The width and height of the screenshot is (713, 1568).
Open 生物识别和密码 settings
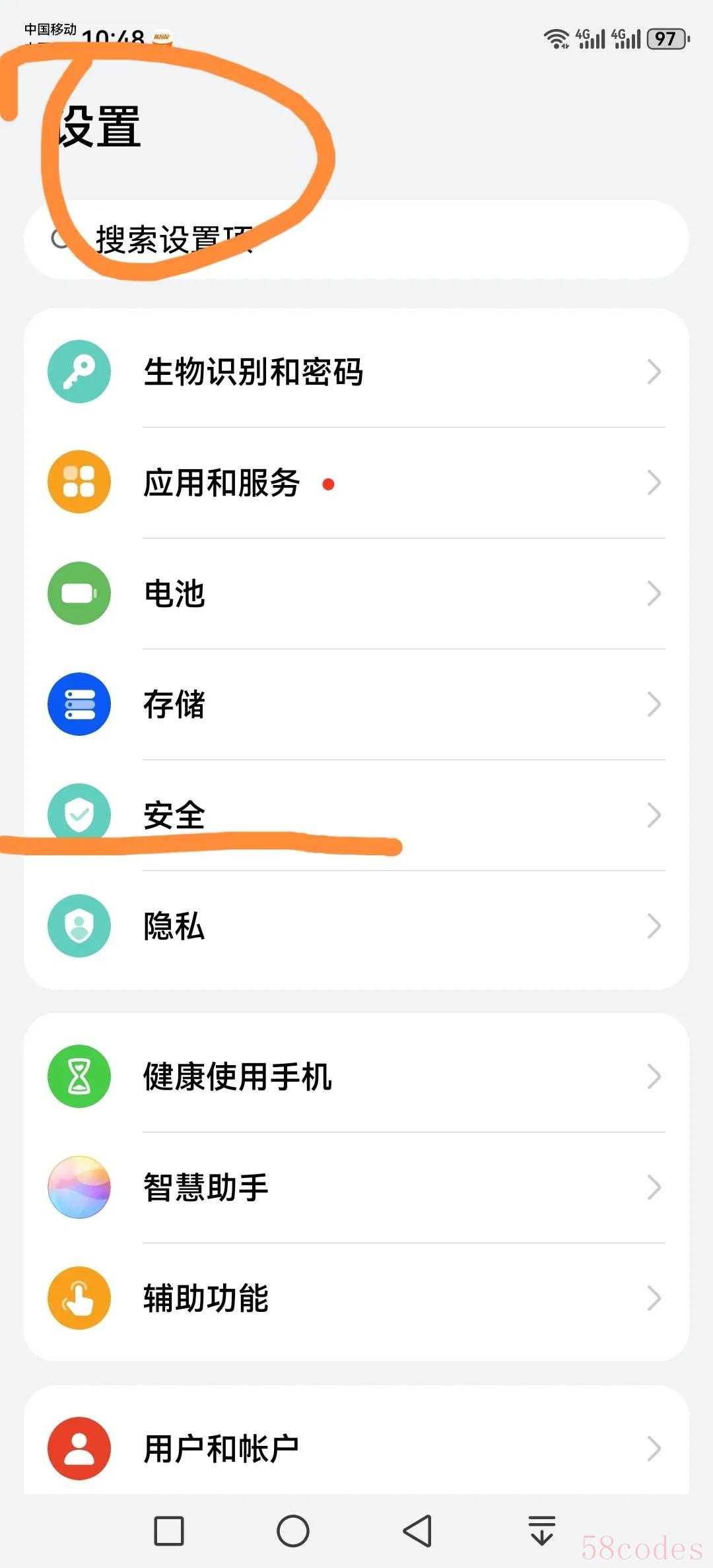[x=356, y=372]
